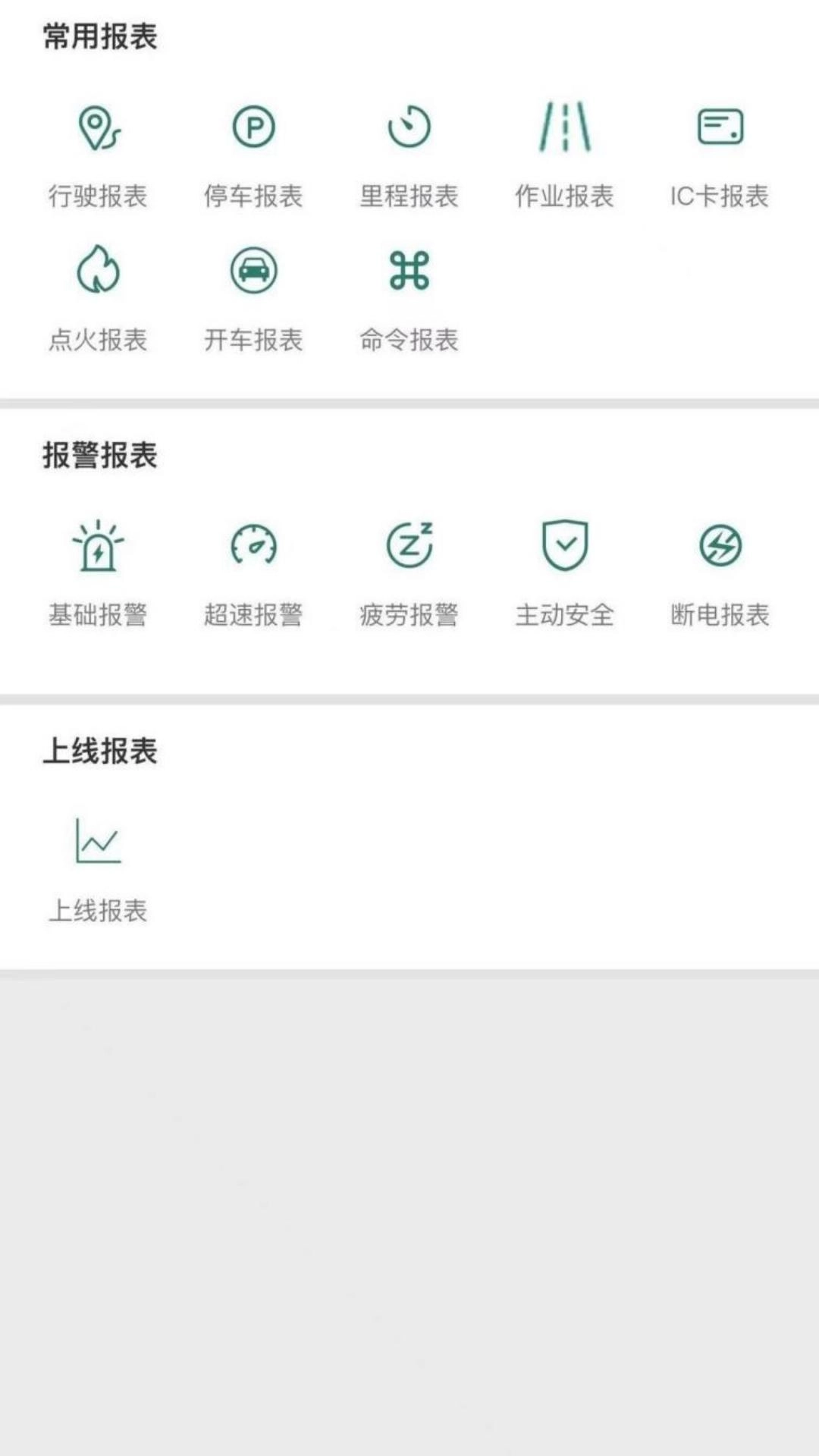The image size is (819, 1456).
Task: Click the 报警报表 section header
Action: coord(101,455)
